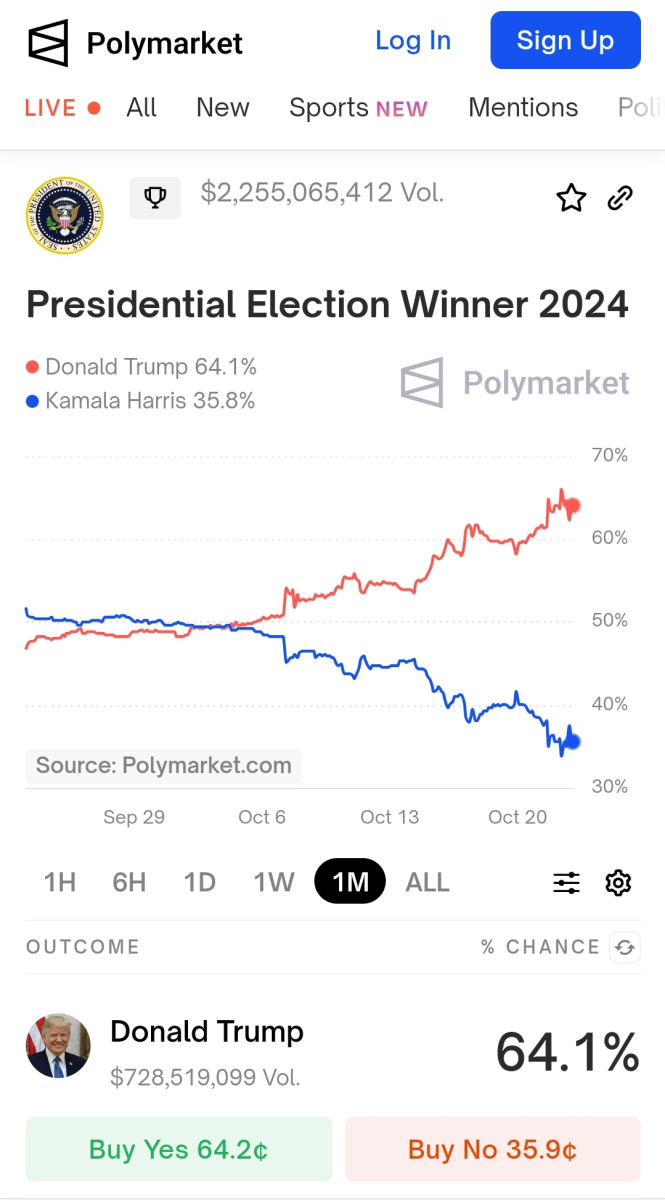Buy No on Donald Trump at 35.9¢
This screenshot has height=1200, width=665.
[x=493, y=1149]
